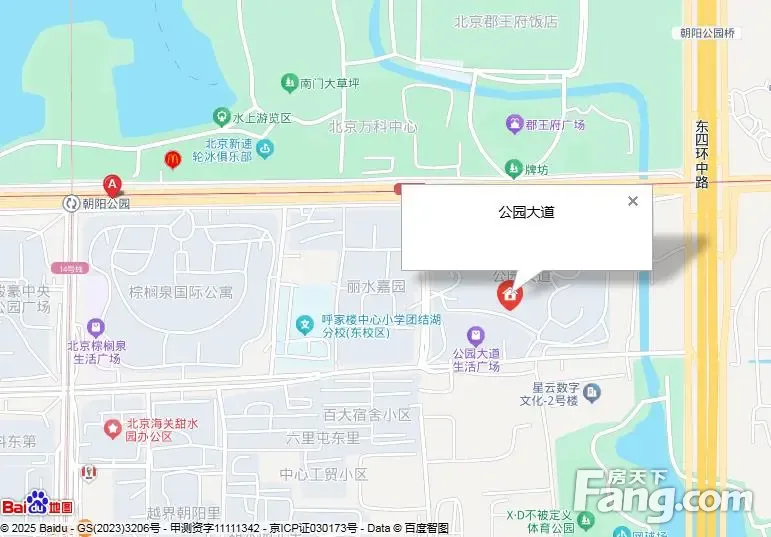771x537 pixels.
Task: Close the 公园大道 info popup
Action: (x=632, y=201)
